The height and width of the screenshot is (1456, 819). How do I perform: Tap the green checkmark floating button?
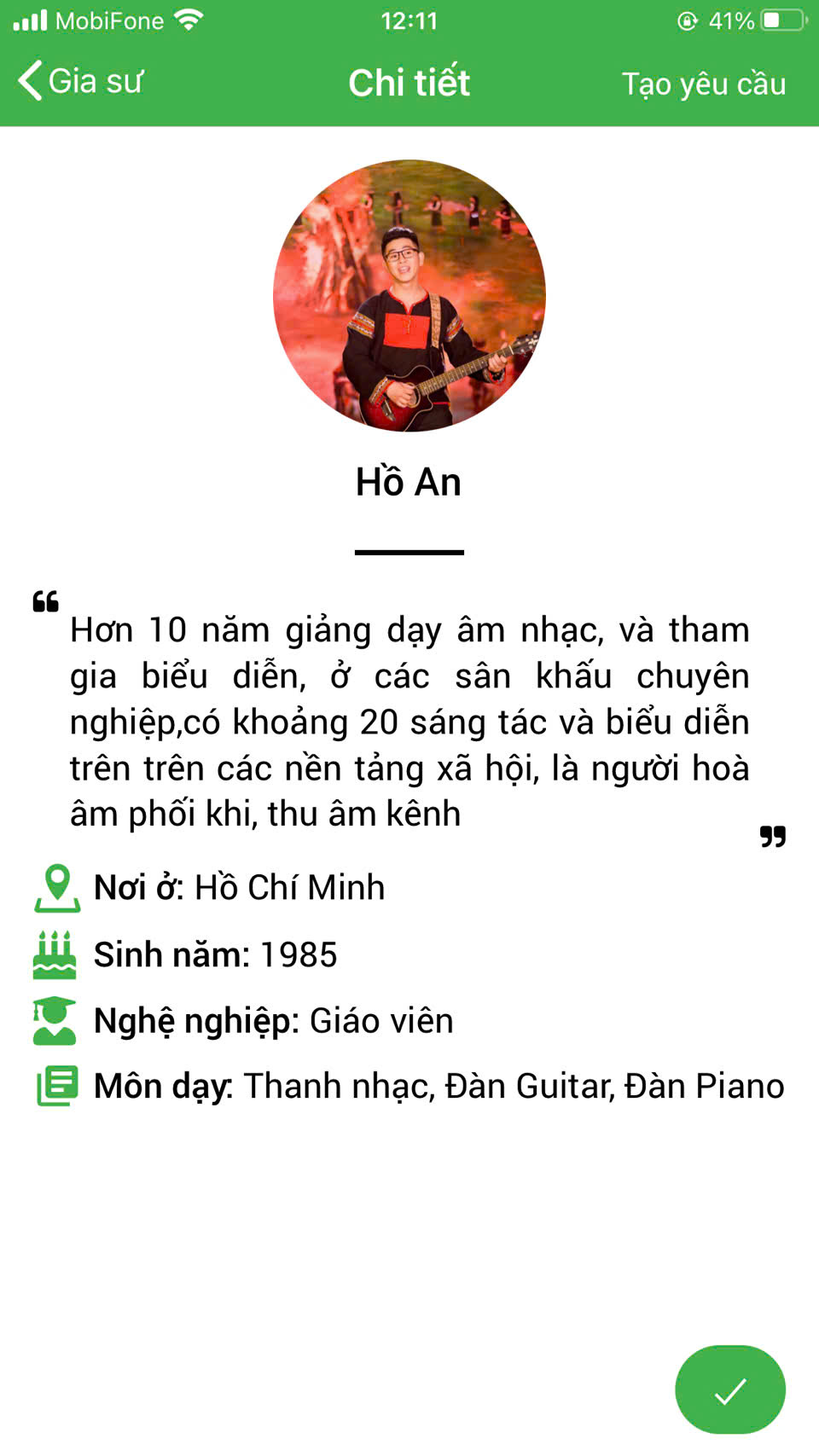729,1389
